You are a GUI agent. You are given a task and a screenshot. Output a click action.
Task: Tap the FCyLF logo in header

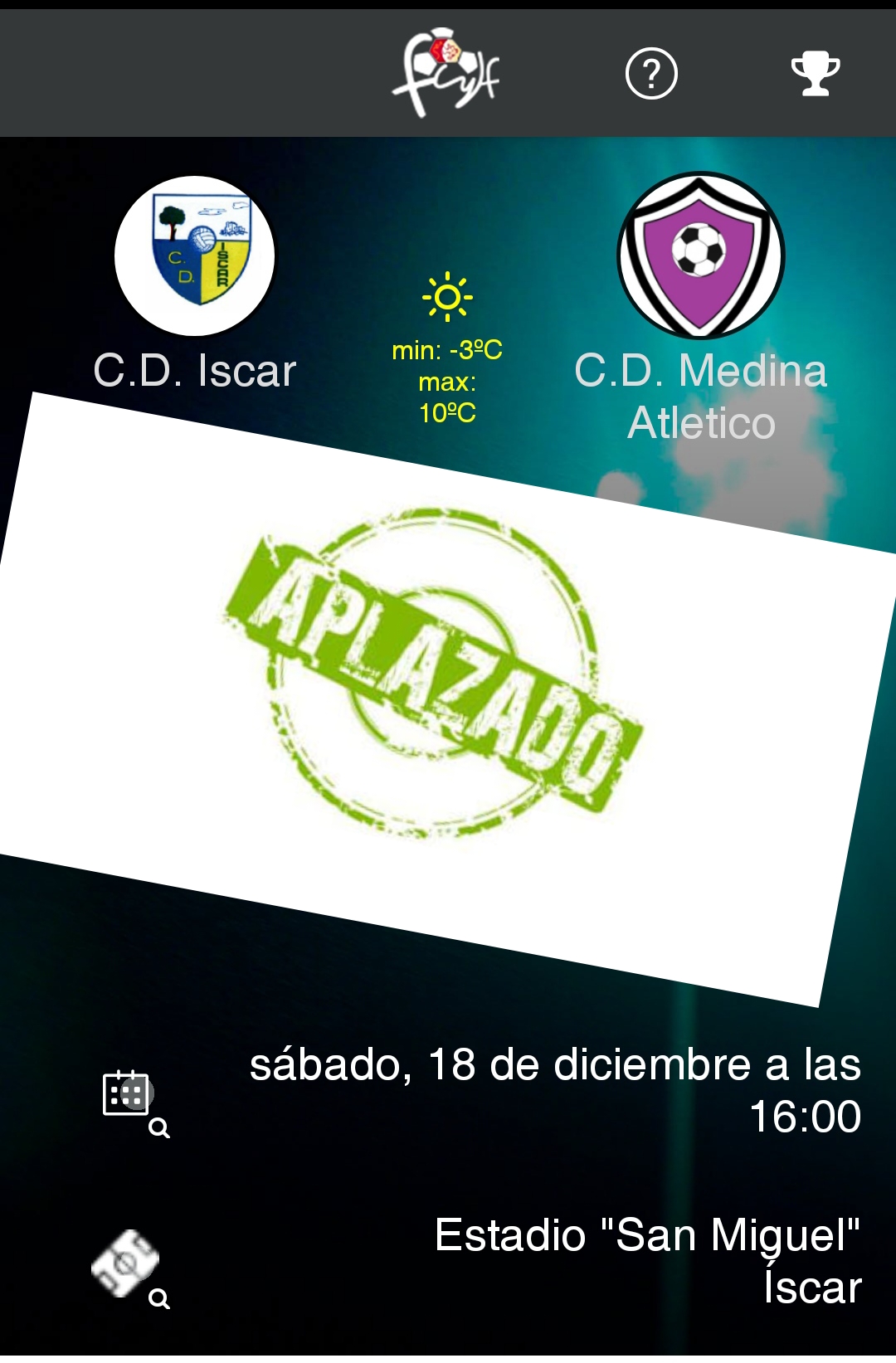pyautogui.click(x=446, y=73)
